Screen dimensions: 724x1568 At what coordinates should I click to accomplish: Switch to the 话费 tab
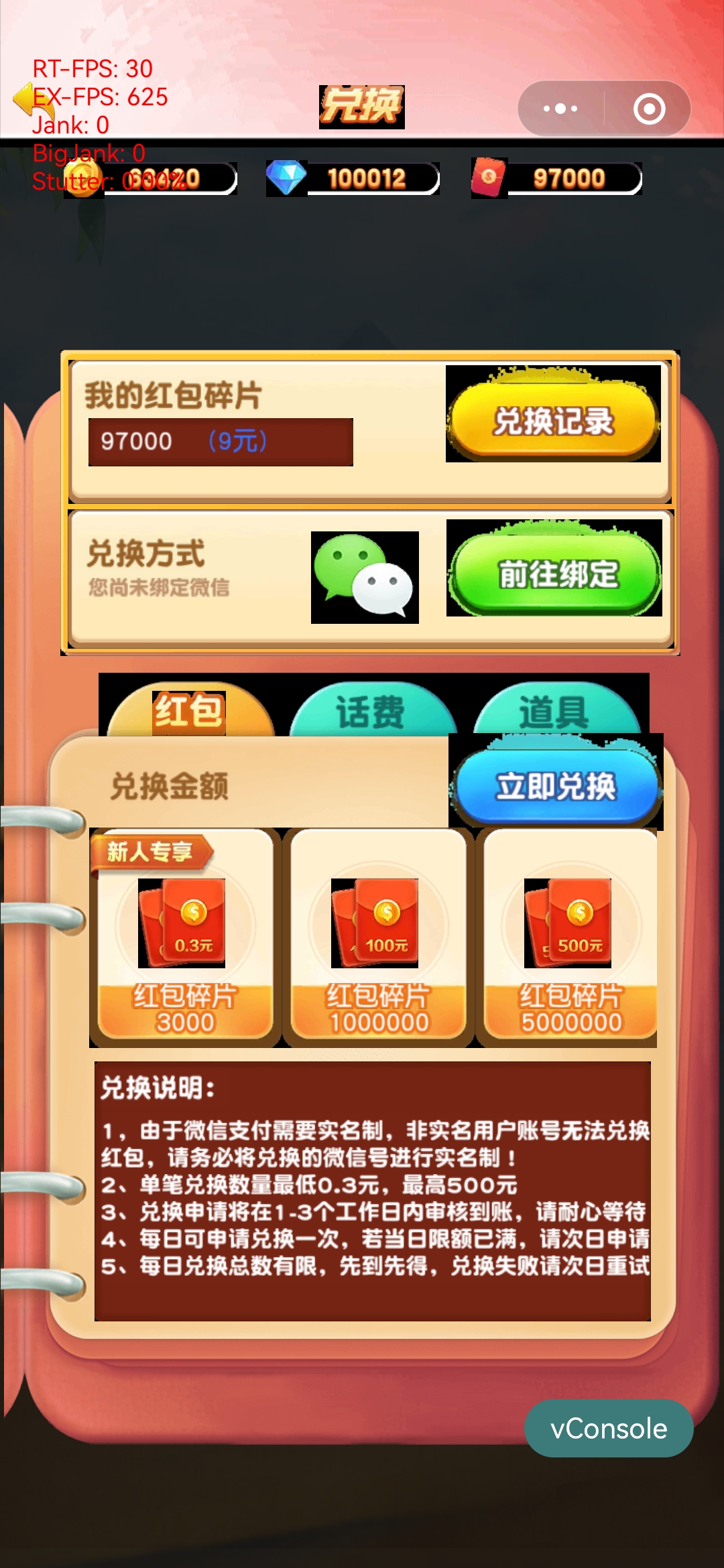pyautogui.click(x=372, y=712)
